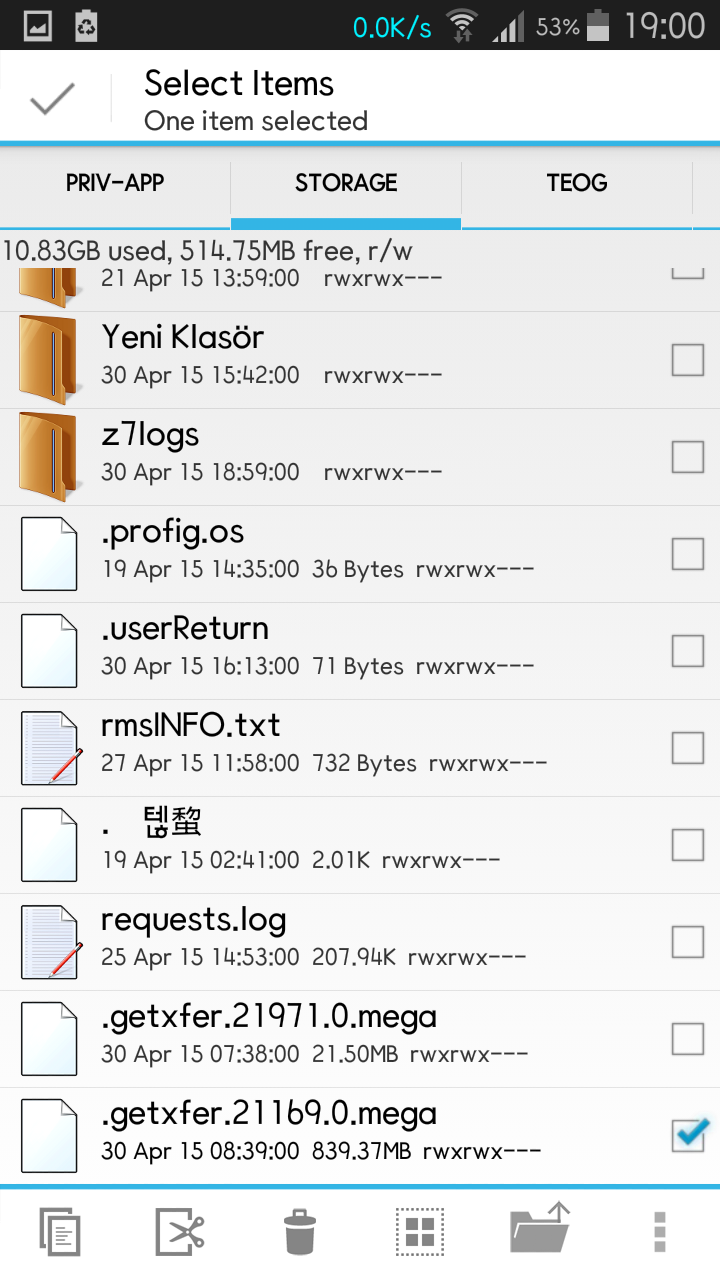
Task: Select .getxfer.21971.0.mega checkbox
Action: tap(687, 1039)
